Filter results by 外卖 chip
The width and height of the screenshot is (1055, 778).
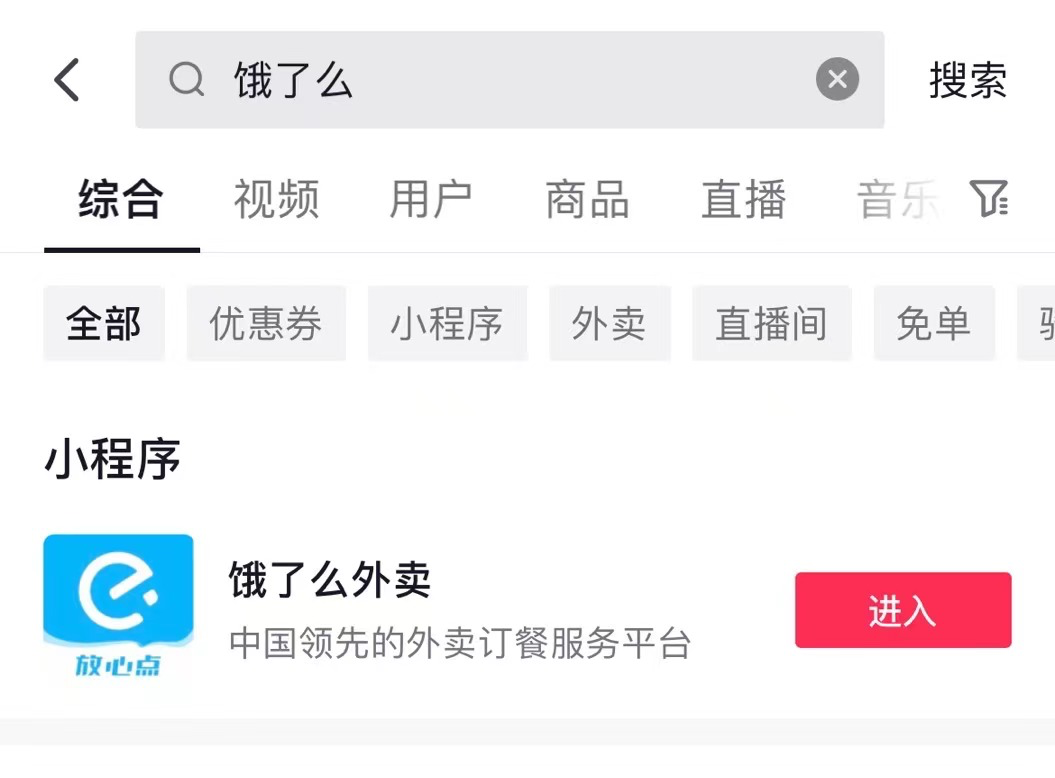pyautogui.click(x=610, y=323)
